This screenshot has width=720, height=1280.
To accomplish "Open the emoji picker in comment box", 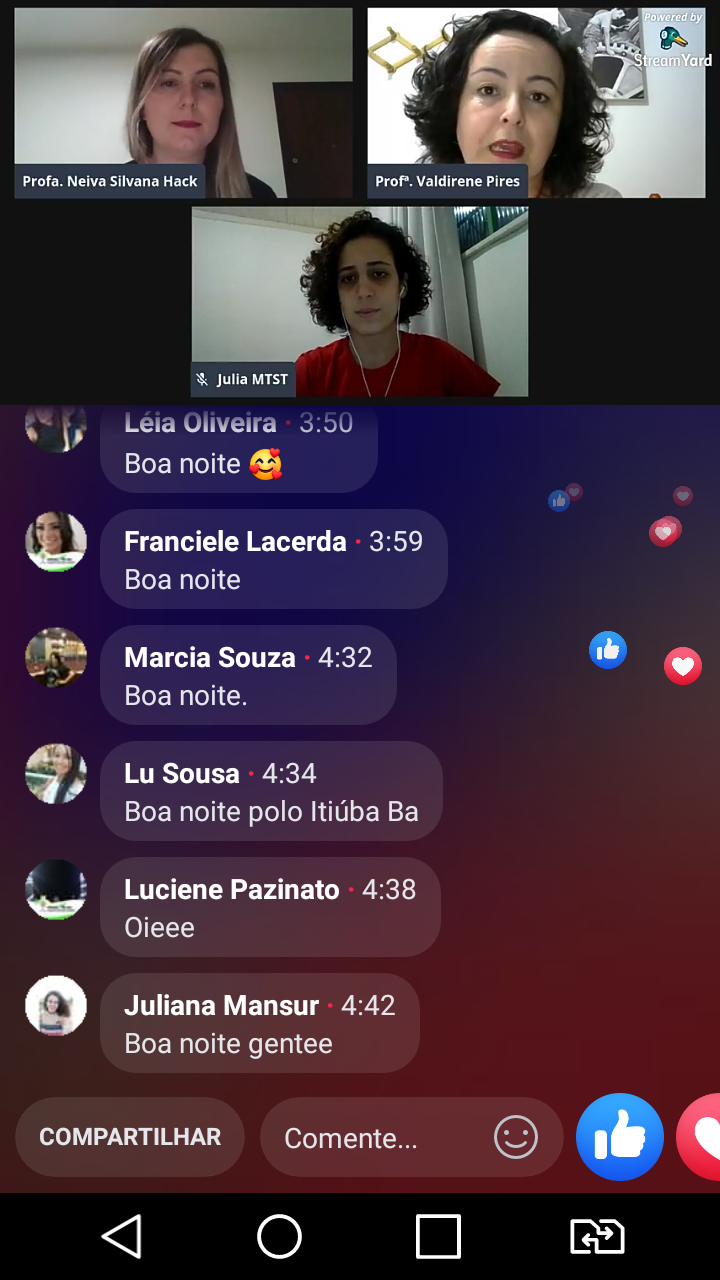I will [x=516, y=1137].
